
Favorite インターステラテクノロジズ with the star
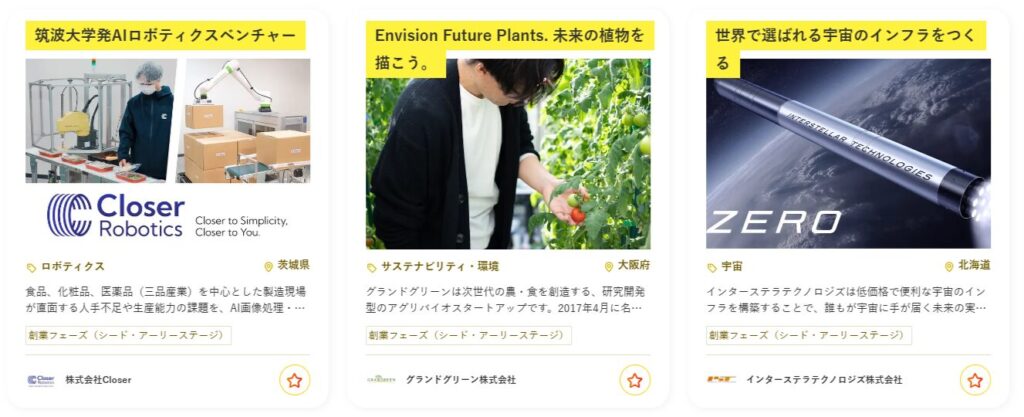[x=975, y=380]
